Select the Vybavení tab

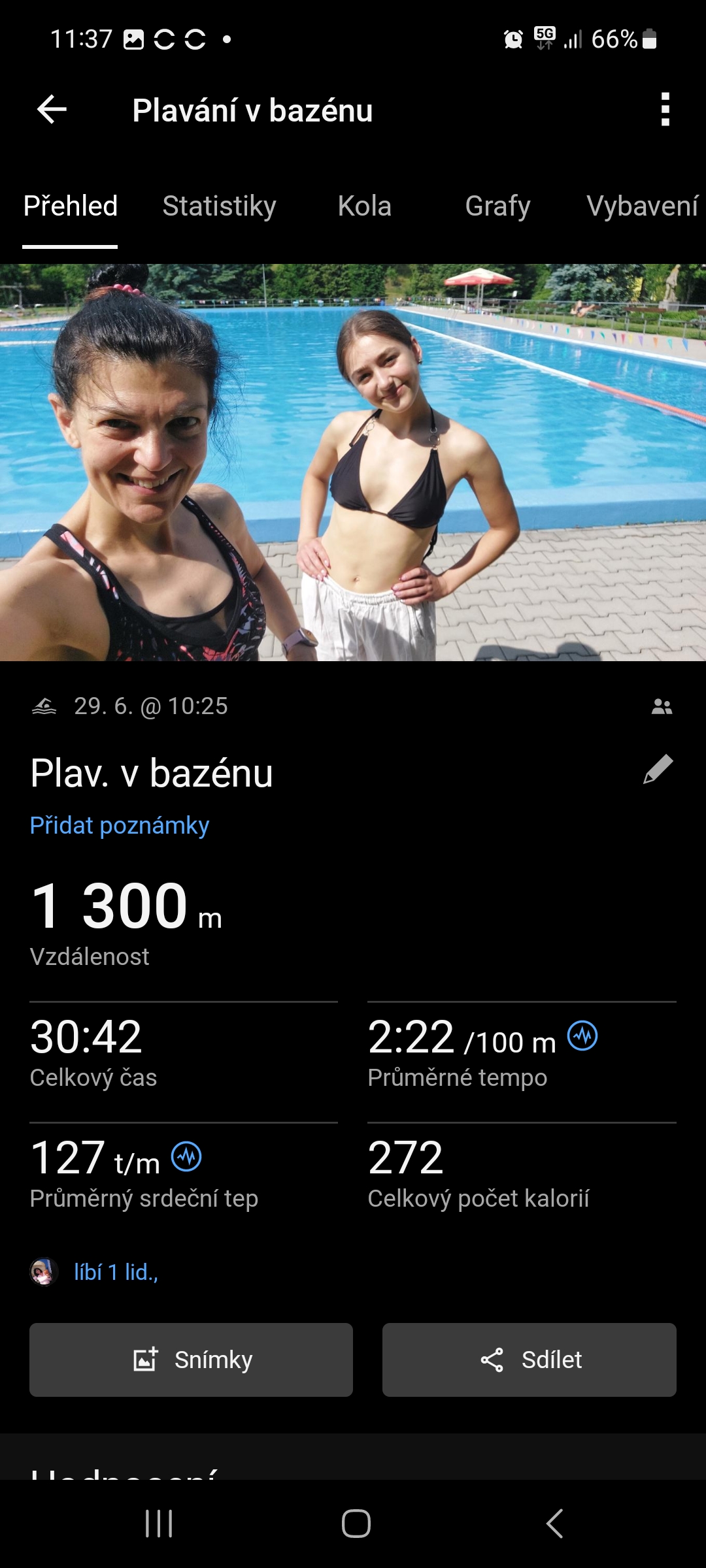[642, 206]
